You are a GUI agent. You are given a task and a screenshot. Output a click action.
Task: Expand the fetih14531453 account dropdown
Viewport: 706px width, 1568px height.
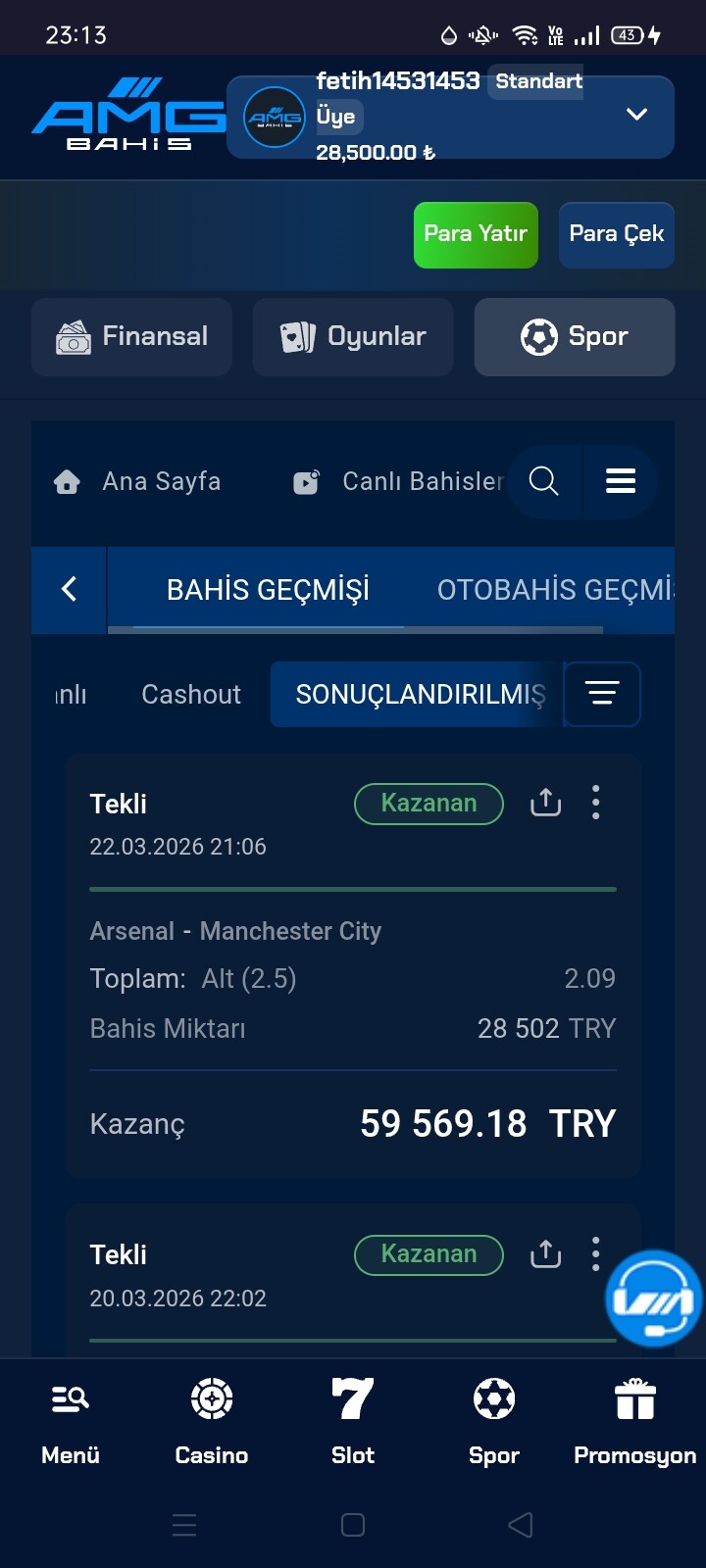tap(636, 115)
